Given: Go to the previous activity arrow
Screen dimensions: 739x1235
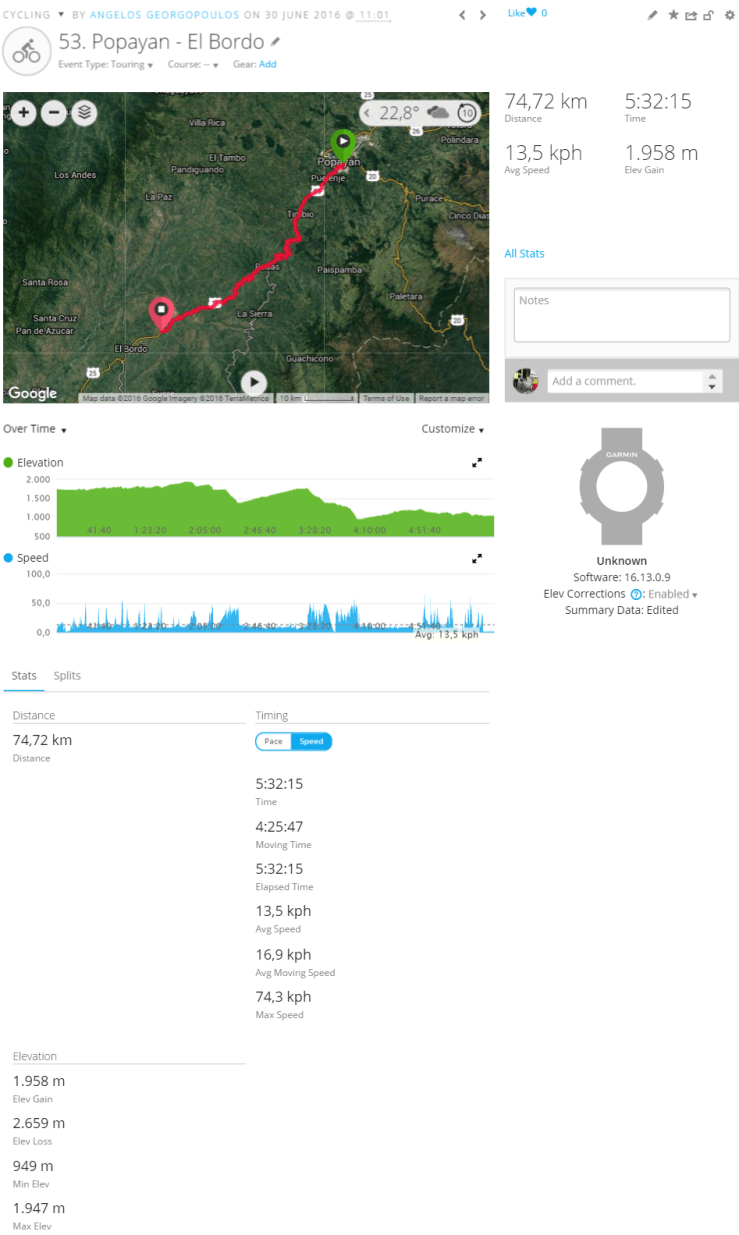Looking at the screenshot, I should [462, 15].
